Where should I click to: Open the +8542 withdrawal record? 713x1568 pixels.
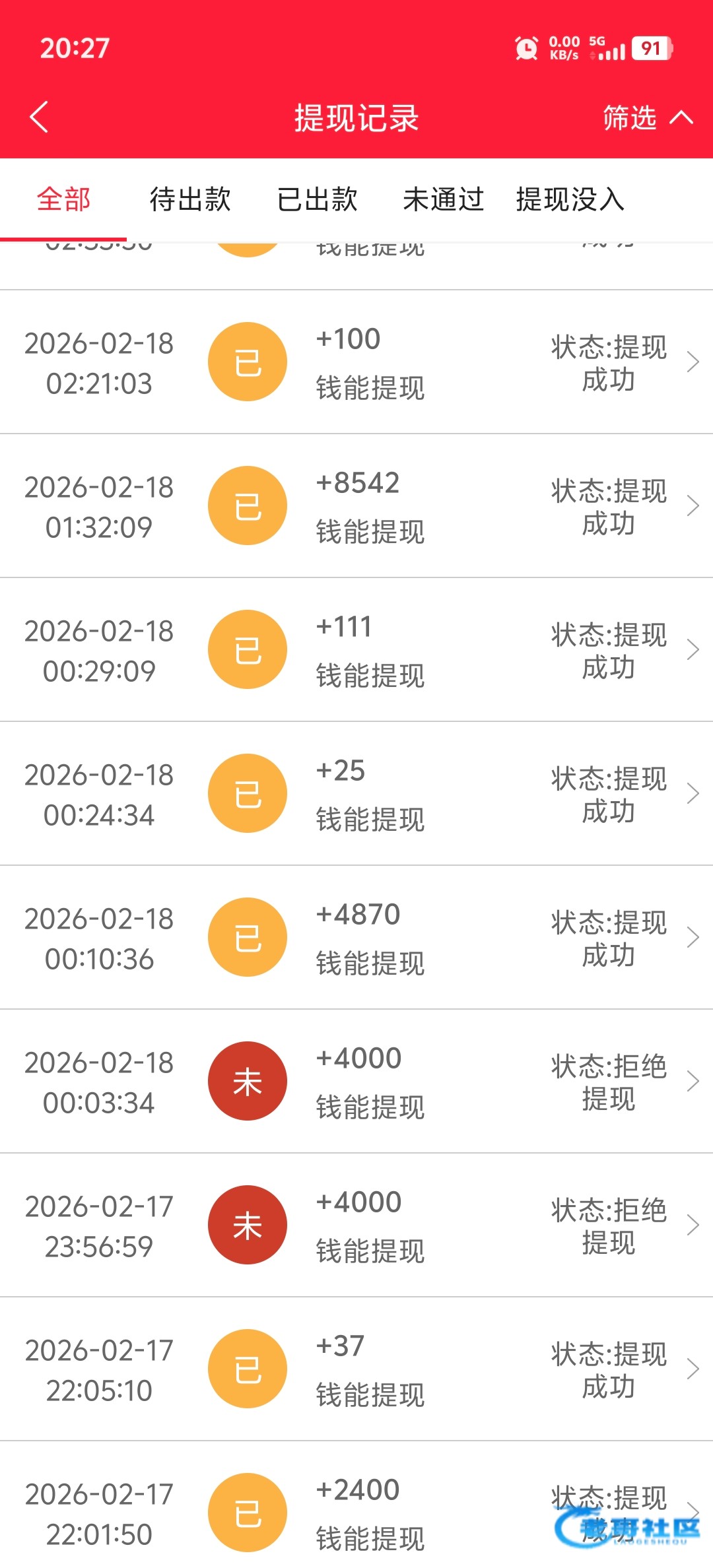[356, 506]
